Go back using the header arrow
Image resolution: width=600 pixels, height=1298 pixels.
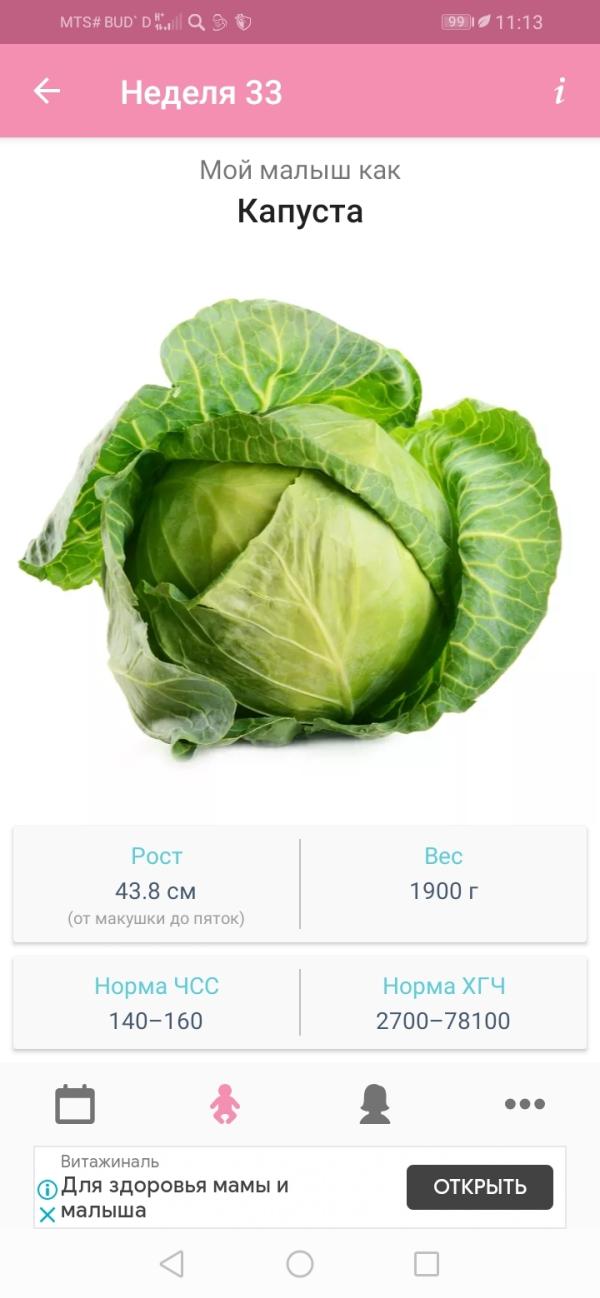47,92
